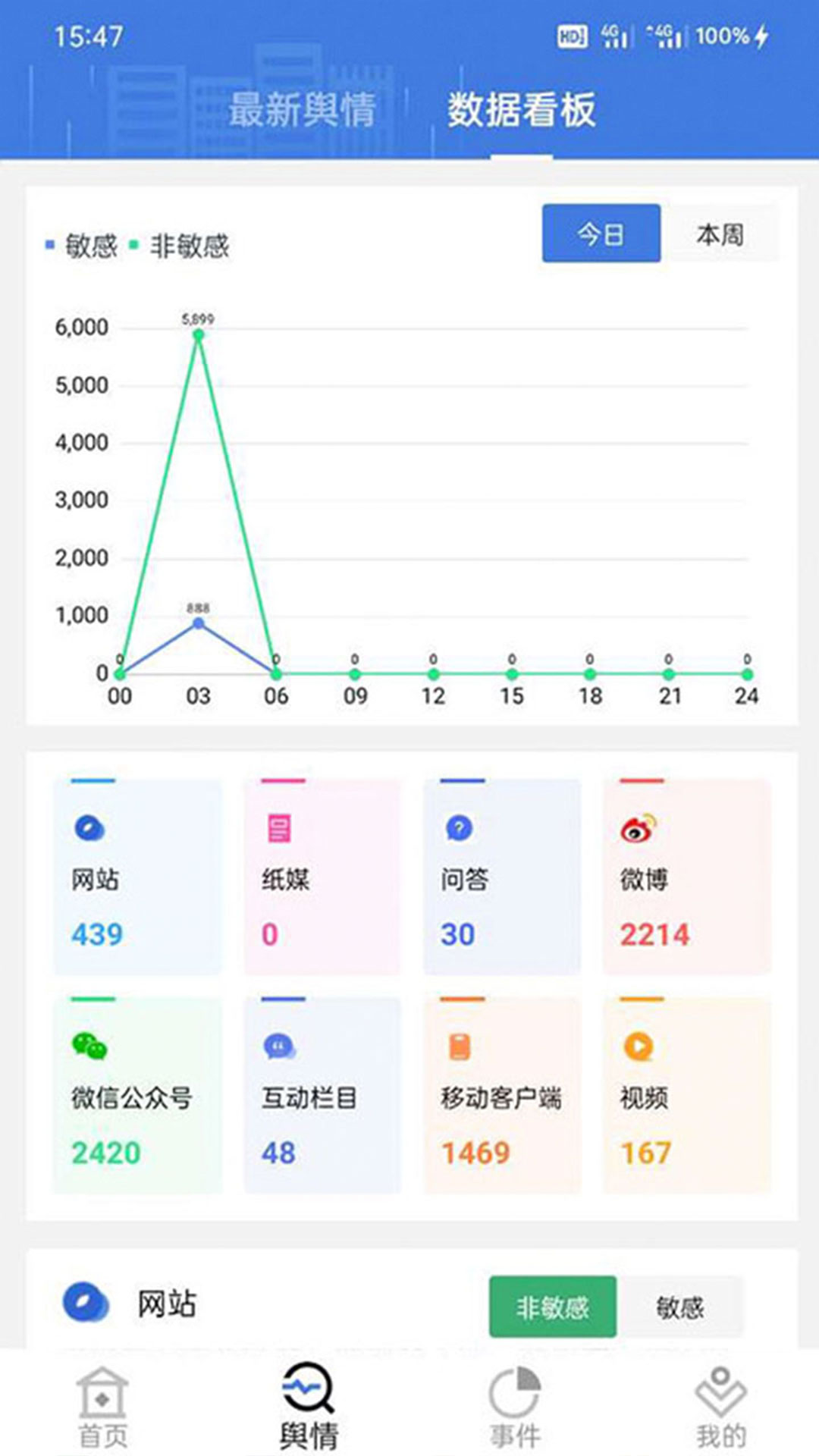Select the 888 peak on the blue line
This screenshot has width=819, height=1456.
pyautogui.click(x=198, y=622)
